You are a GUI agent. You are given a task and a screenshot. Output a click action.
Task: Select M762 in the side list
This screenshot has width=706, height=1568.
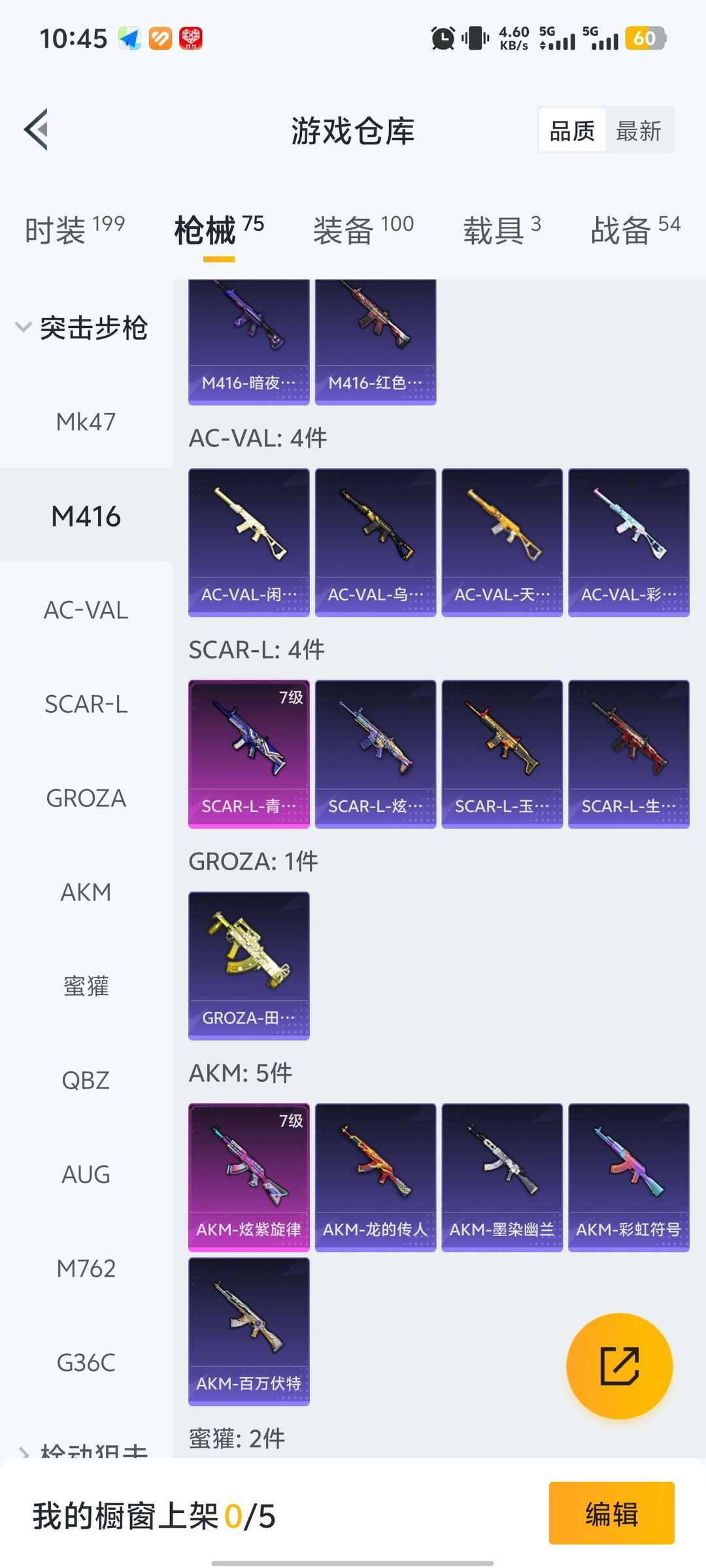[x=86, y=1268]
